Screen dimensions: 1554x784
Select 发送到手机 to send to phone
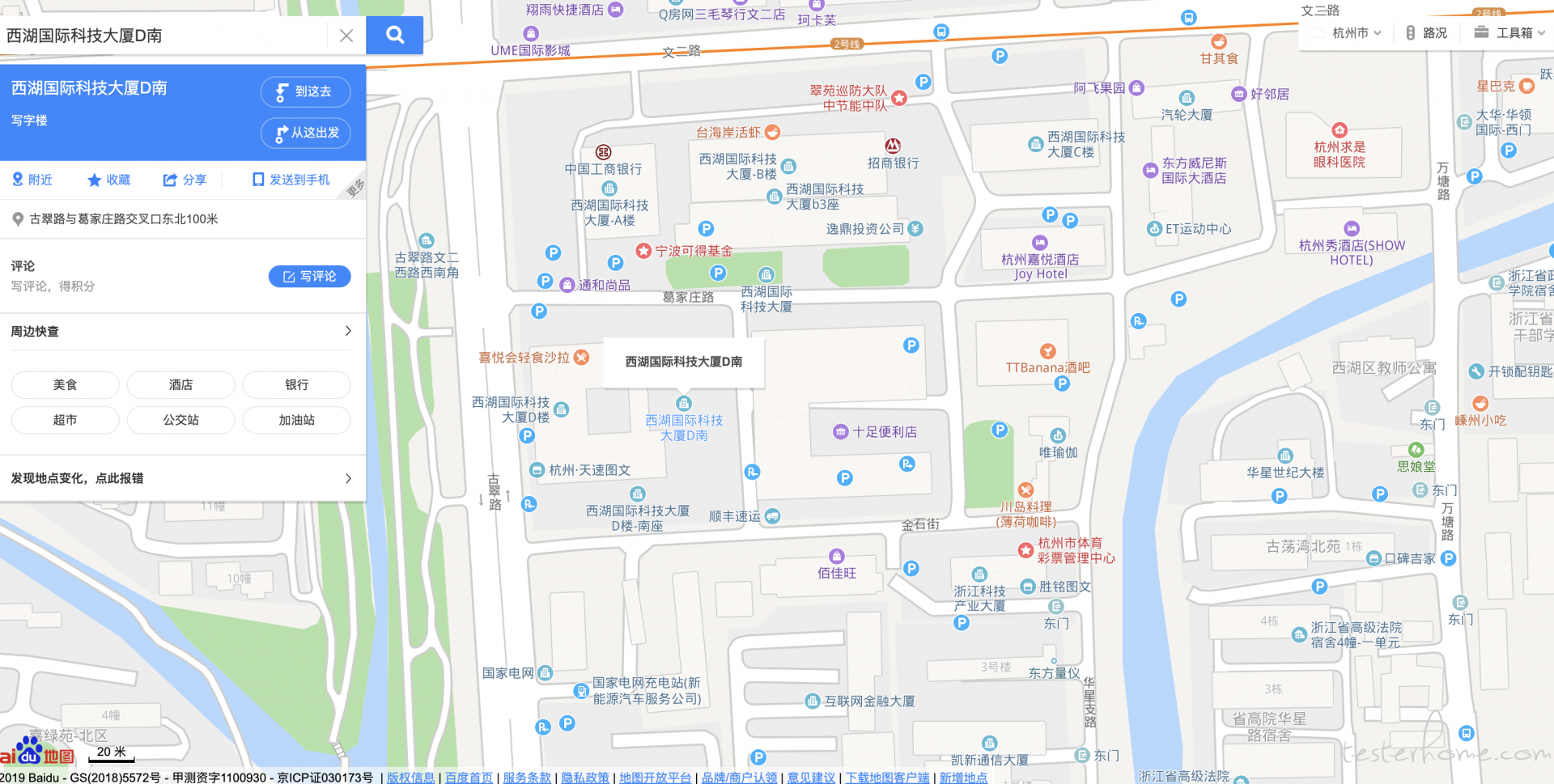click(x=291, y=180)
